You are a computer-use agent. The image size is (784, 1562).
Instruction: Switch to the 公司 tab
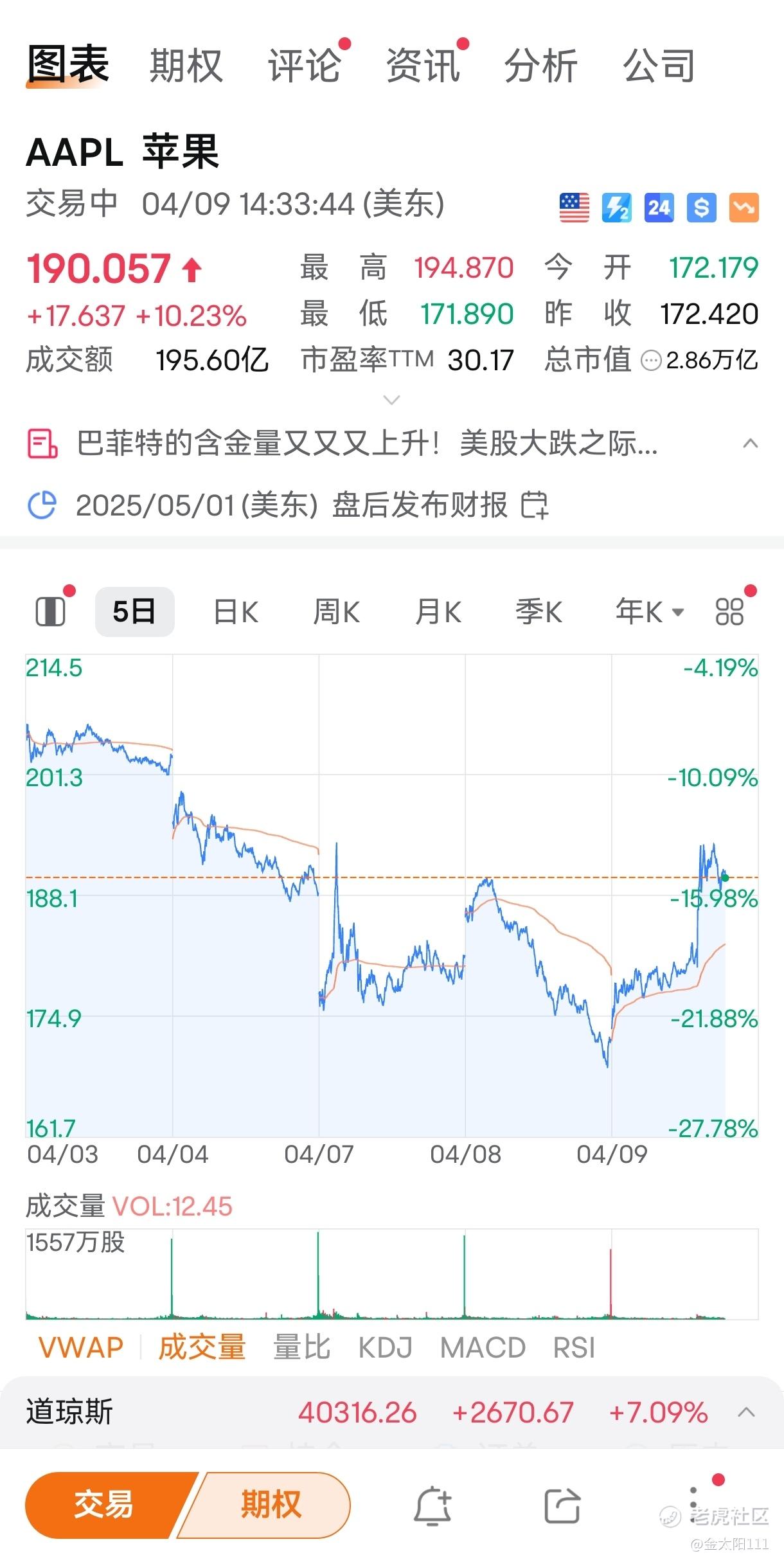[x=659, y=66]
